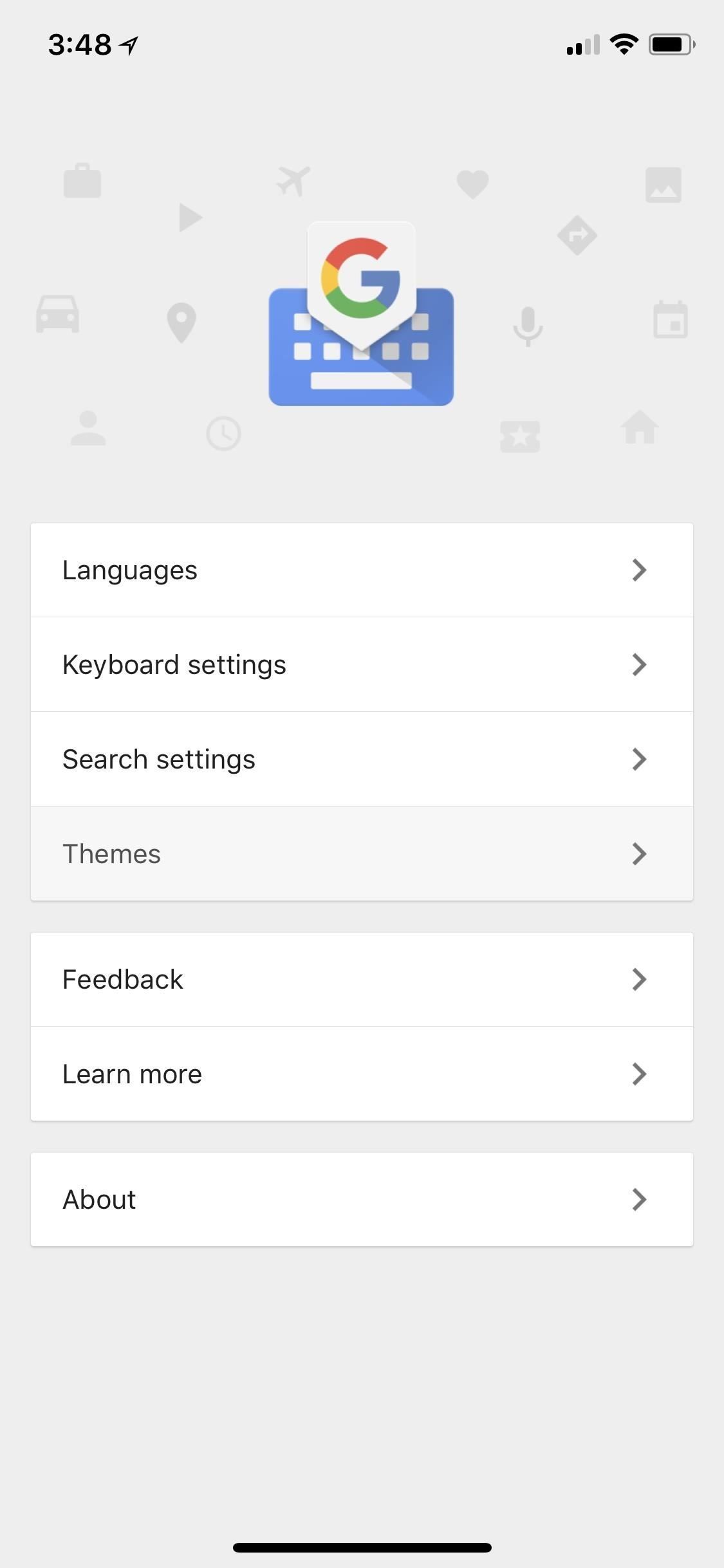Select the faded location pin icon

(x=181, y=324)
